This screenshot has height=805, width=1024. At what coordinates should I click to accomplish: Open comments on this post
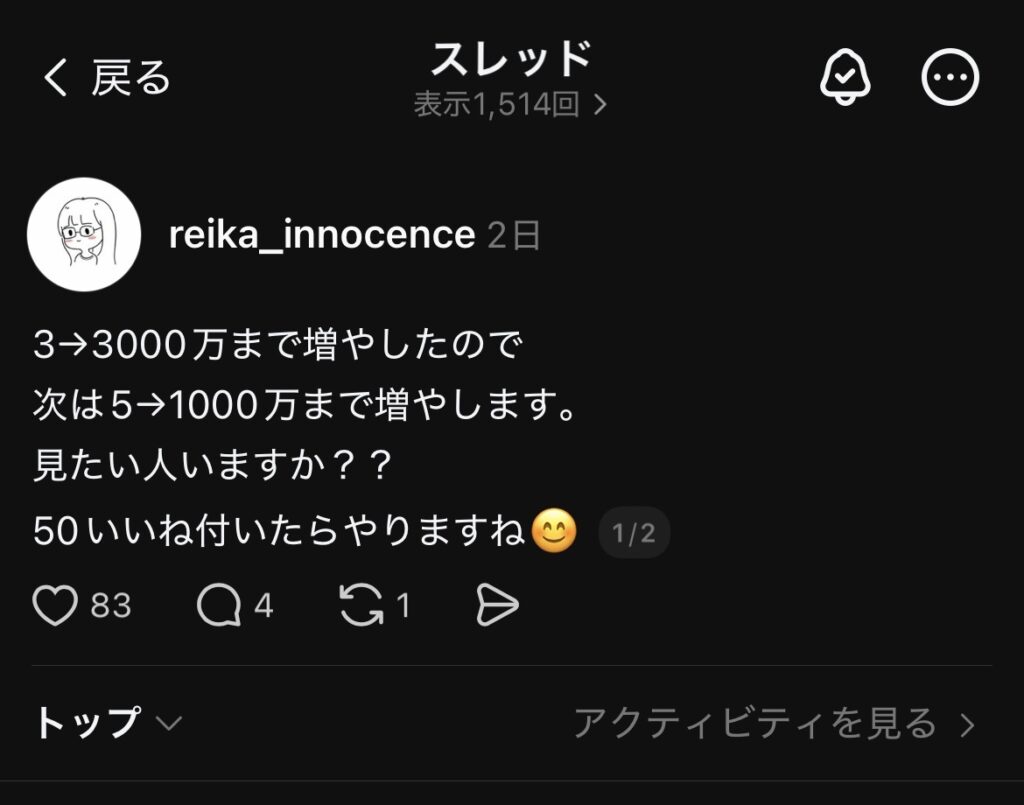click(217, 606)
